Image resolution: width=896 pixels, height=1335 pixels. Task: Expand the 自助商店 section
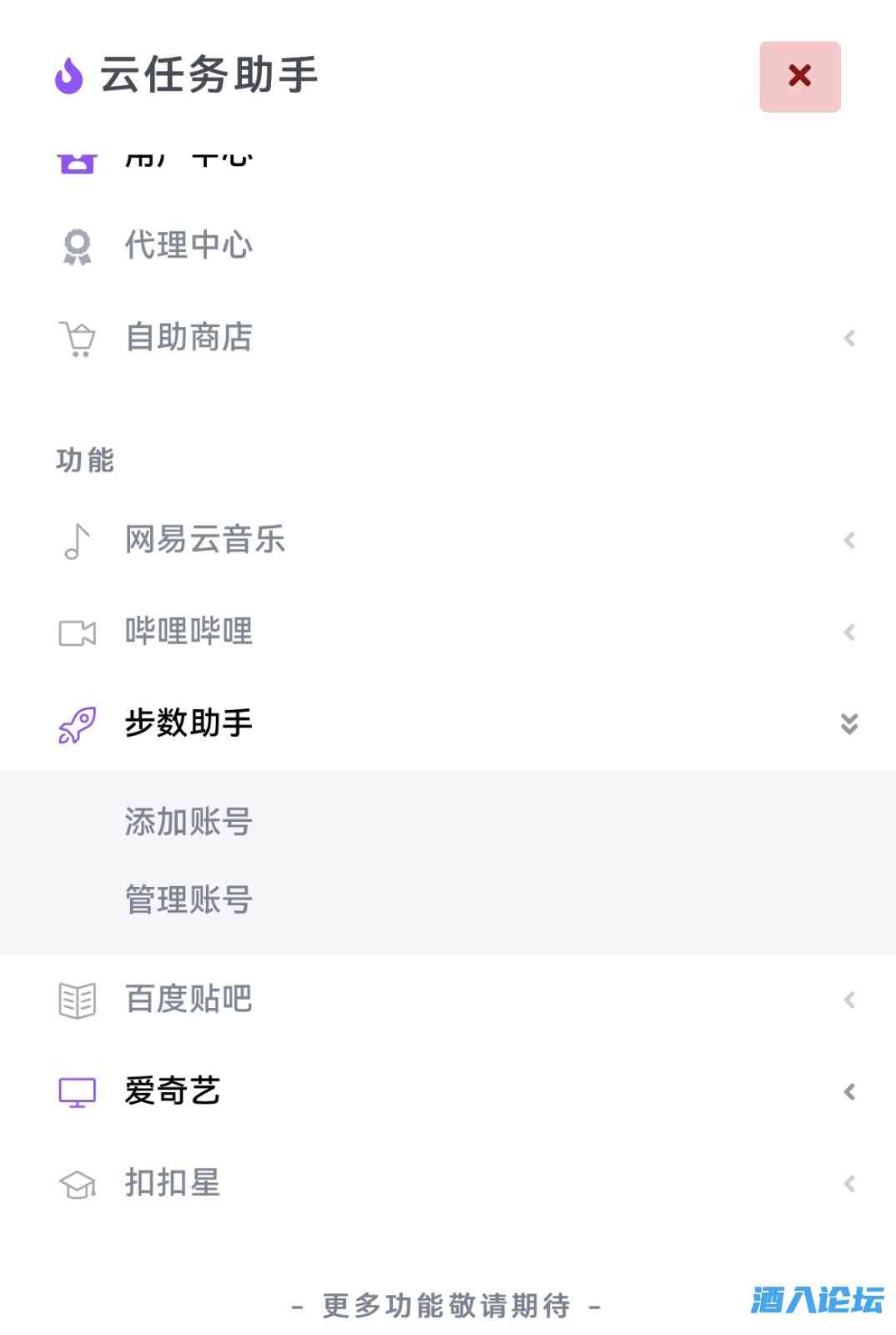(x=850, y=338)
